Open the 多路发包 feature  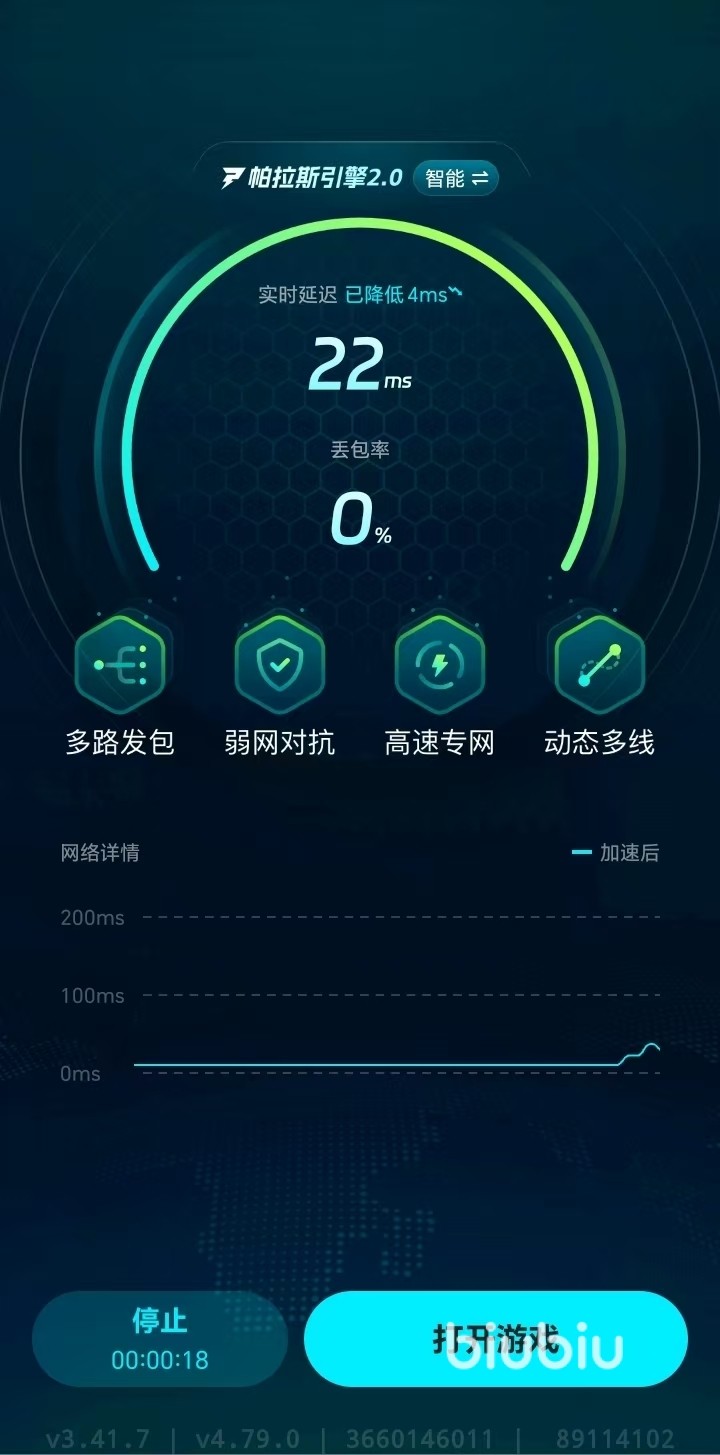pyautogui.click(x=120, y=665)
